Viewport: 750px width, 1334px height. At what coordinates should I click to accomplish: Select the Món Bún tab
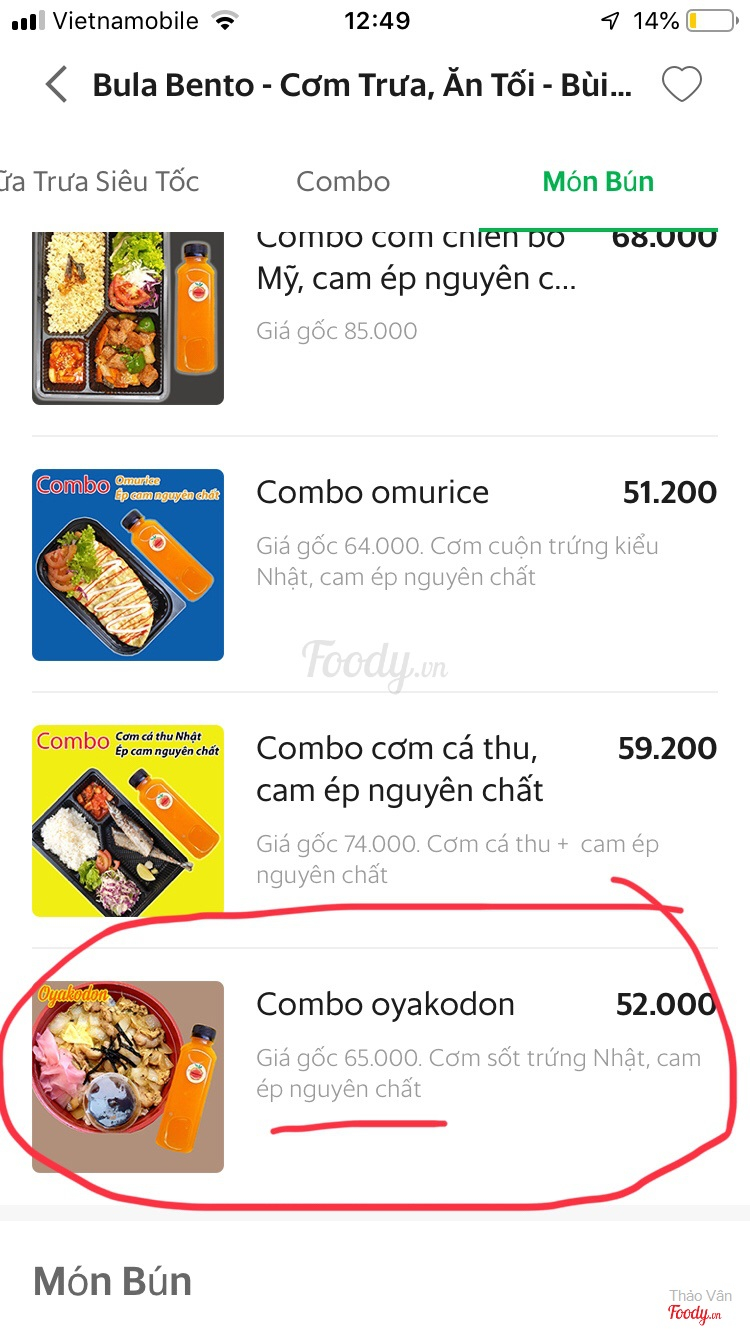click(598, 181)
